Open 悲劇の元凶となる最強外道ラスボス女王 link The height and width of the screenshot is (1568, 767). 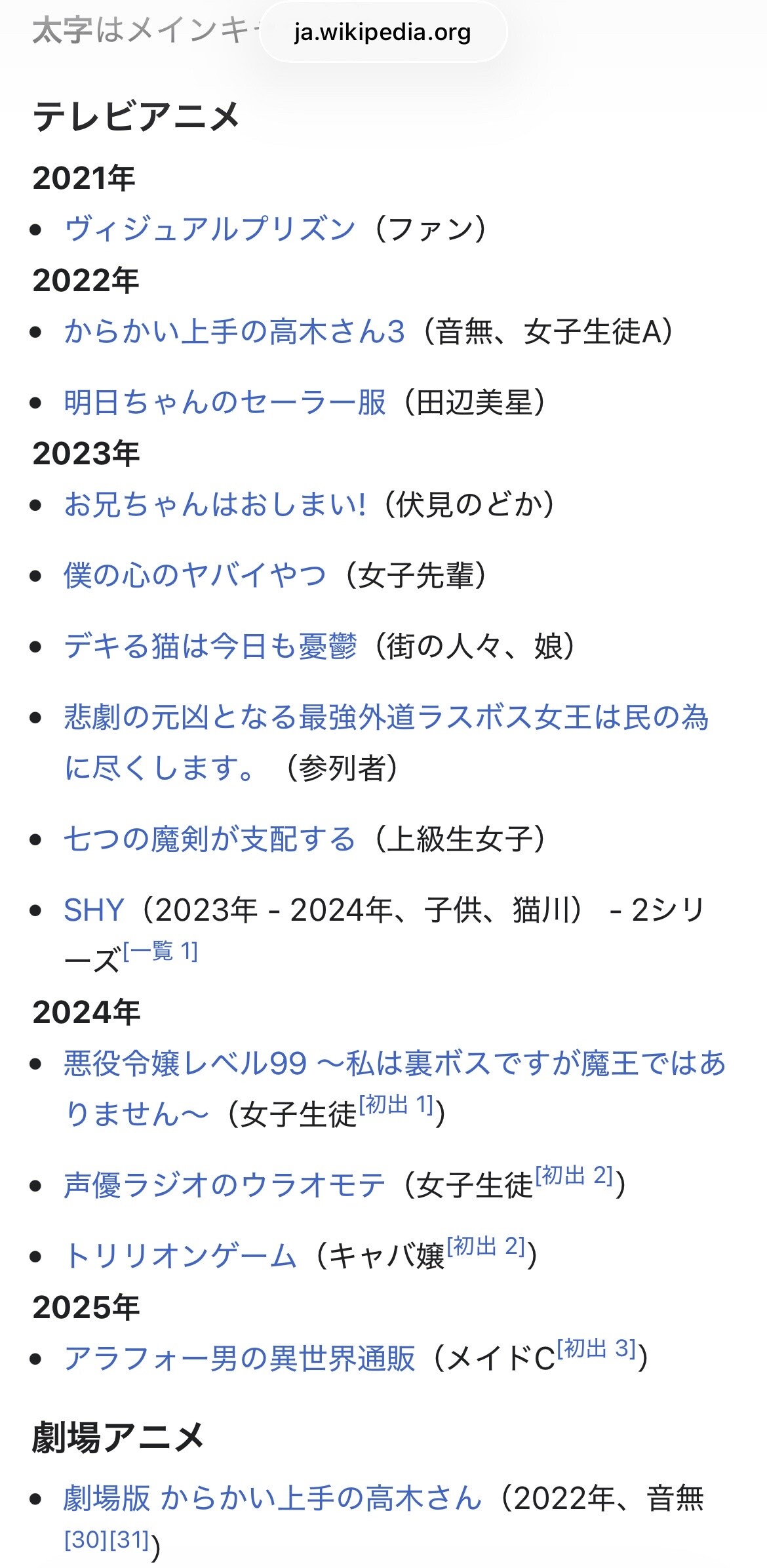pyautogui.click(x=386, y=742)
